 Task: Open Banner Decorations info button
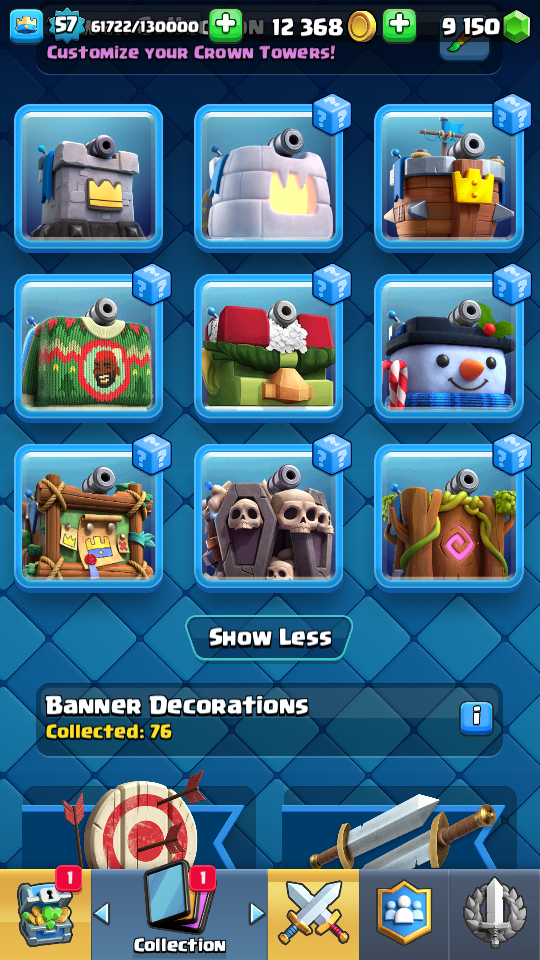click(476, 718)
